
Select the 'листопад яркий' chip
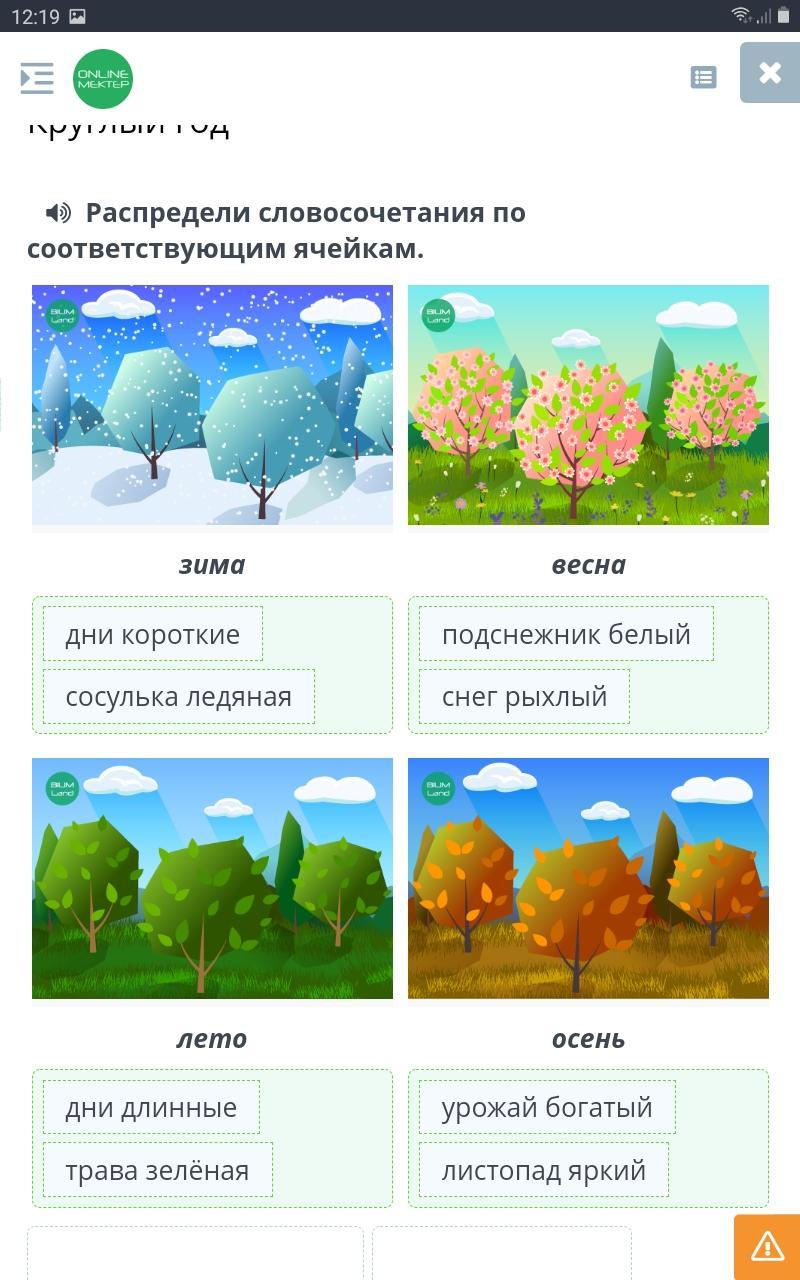click(543, 1170)
